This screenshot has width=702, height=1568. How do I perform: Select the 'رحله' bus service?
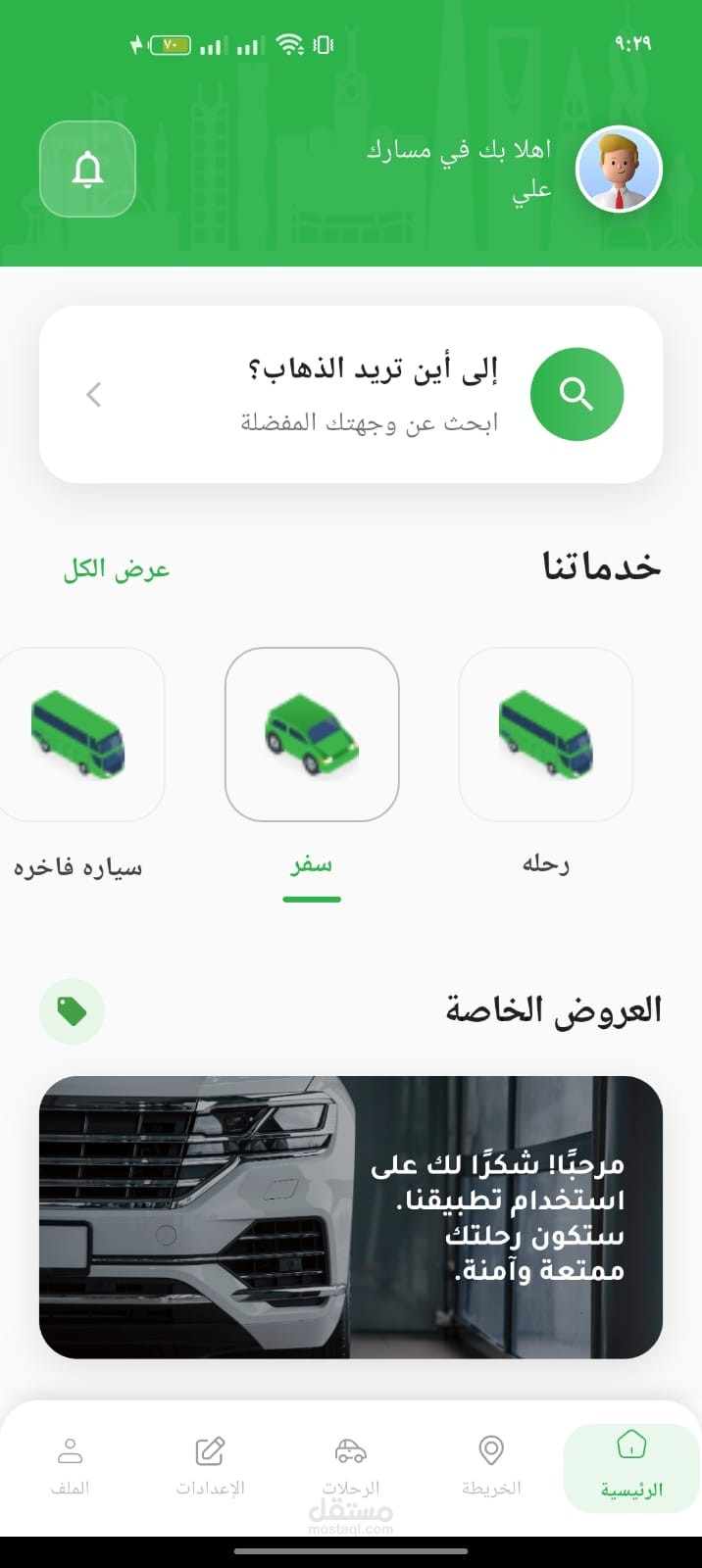point(545,734)
